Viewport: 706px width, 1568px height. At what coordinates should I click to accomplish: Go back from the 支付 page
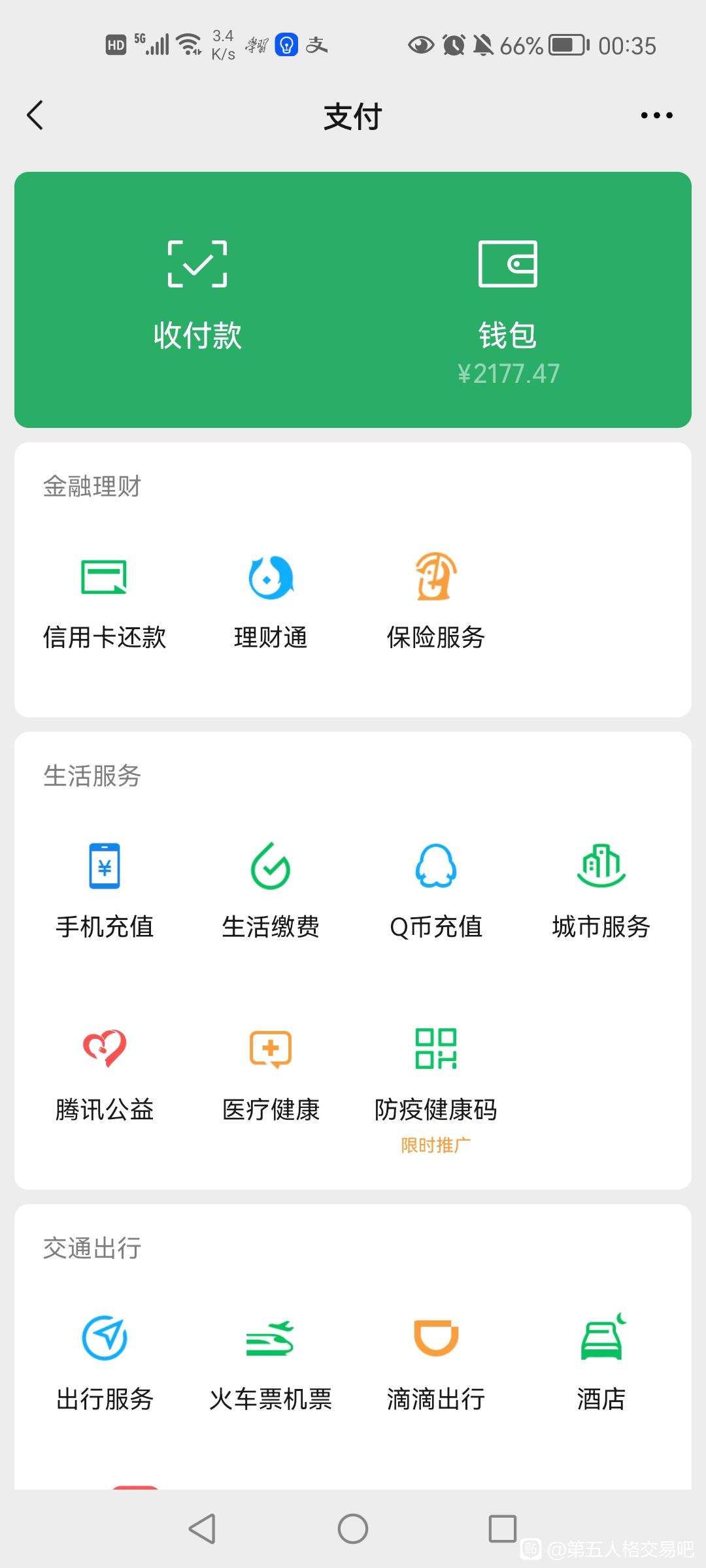35,116
